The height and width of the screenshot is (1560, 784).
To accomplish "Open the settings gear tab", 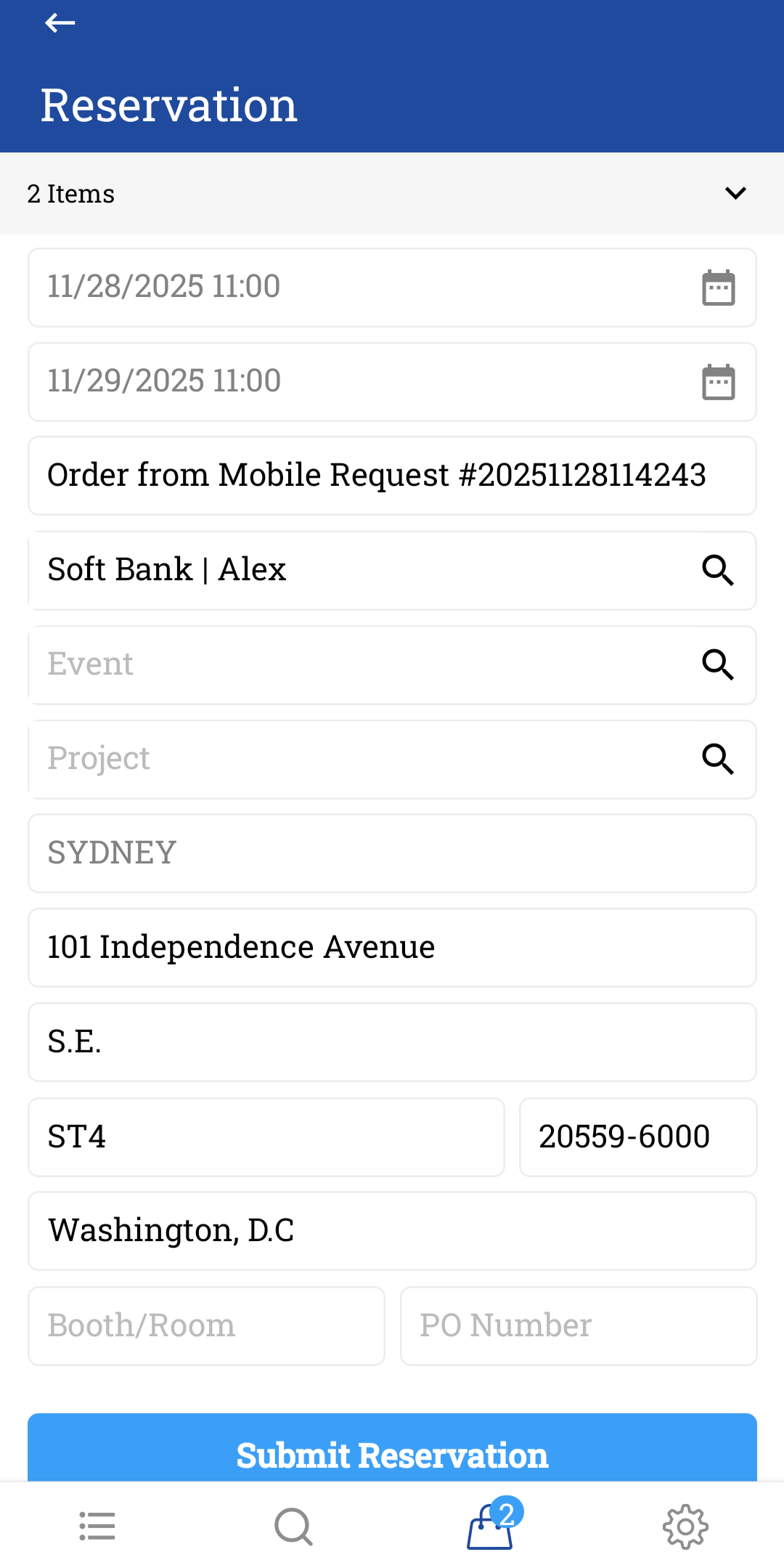I will pos(685,1526).
